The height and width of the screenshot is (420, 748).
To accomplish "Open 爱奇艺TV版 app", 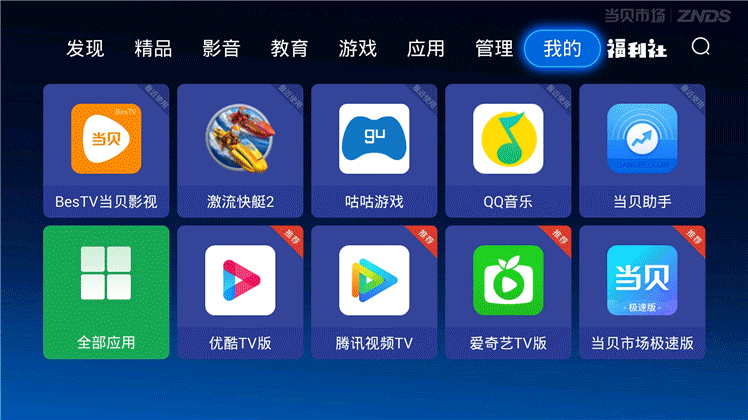I will pos(508,292).
